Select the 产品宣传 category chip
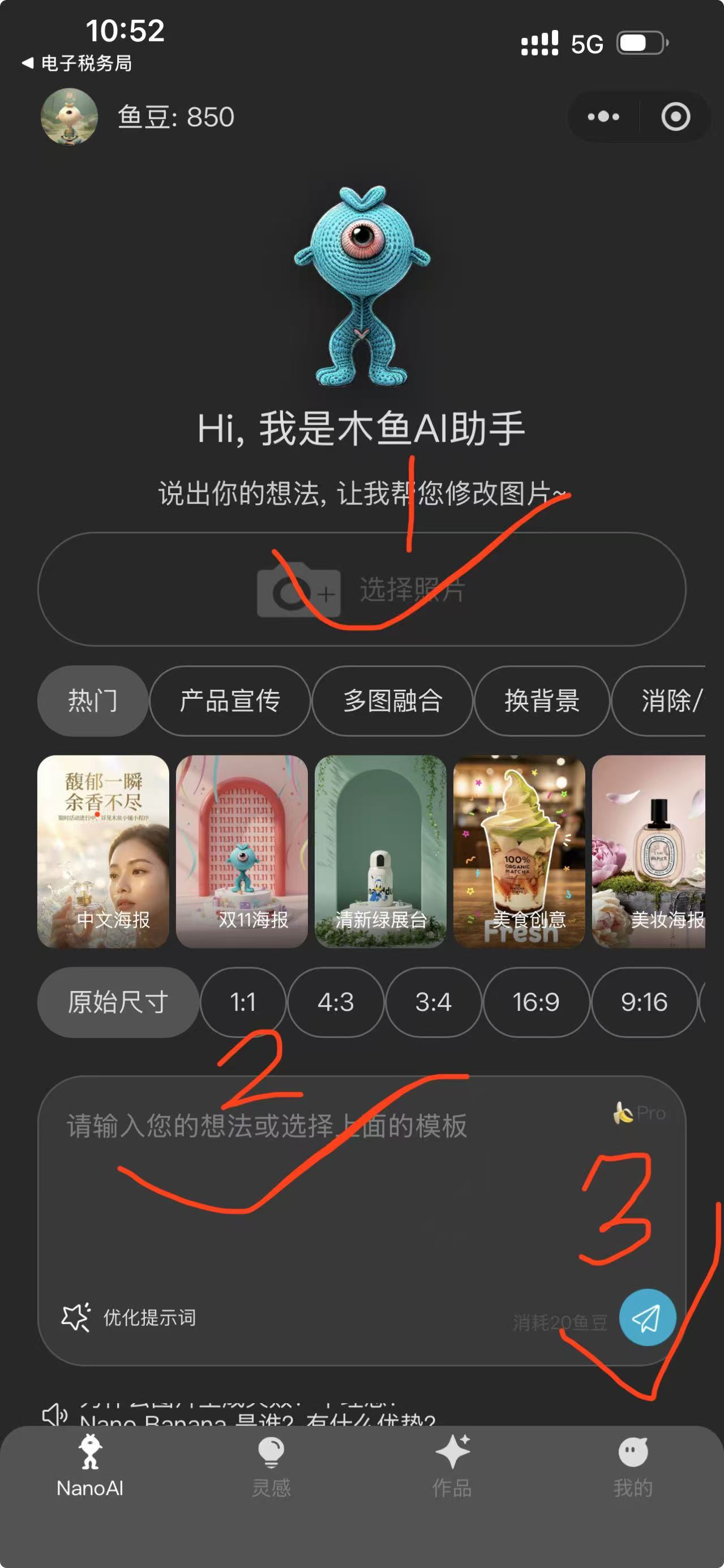This screenshot has width=724, height=1568. point(230,700)
